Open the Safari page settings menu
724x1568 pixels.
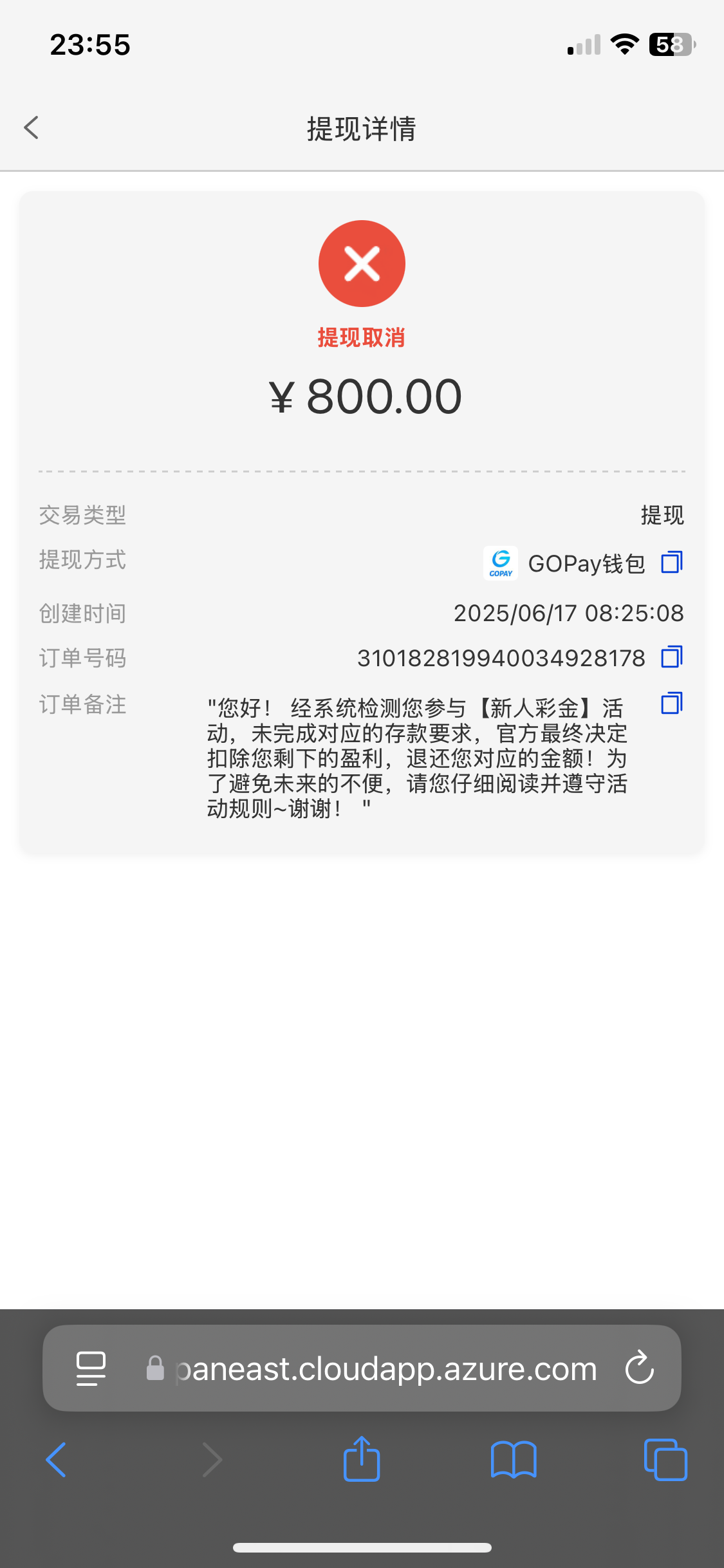point(91,1368)
